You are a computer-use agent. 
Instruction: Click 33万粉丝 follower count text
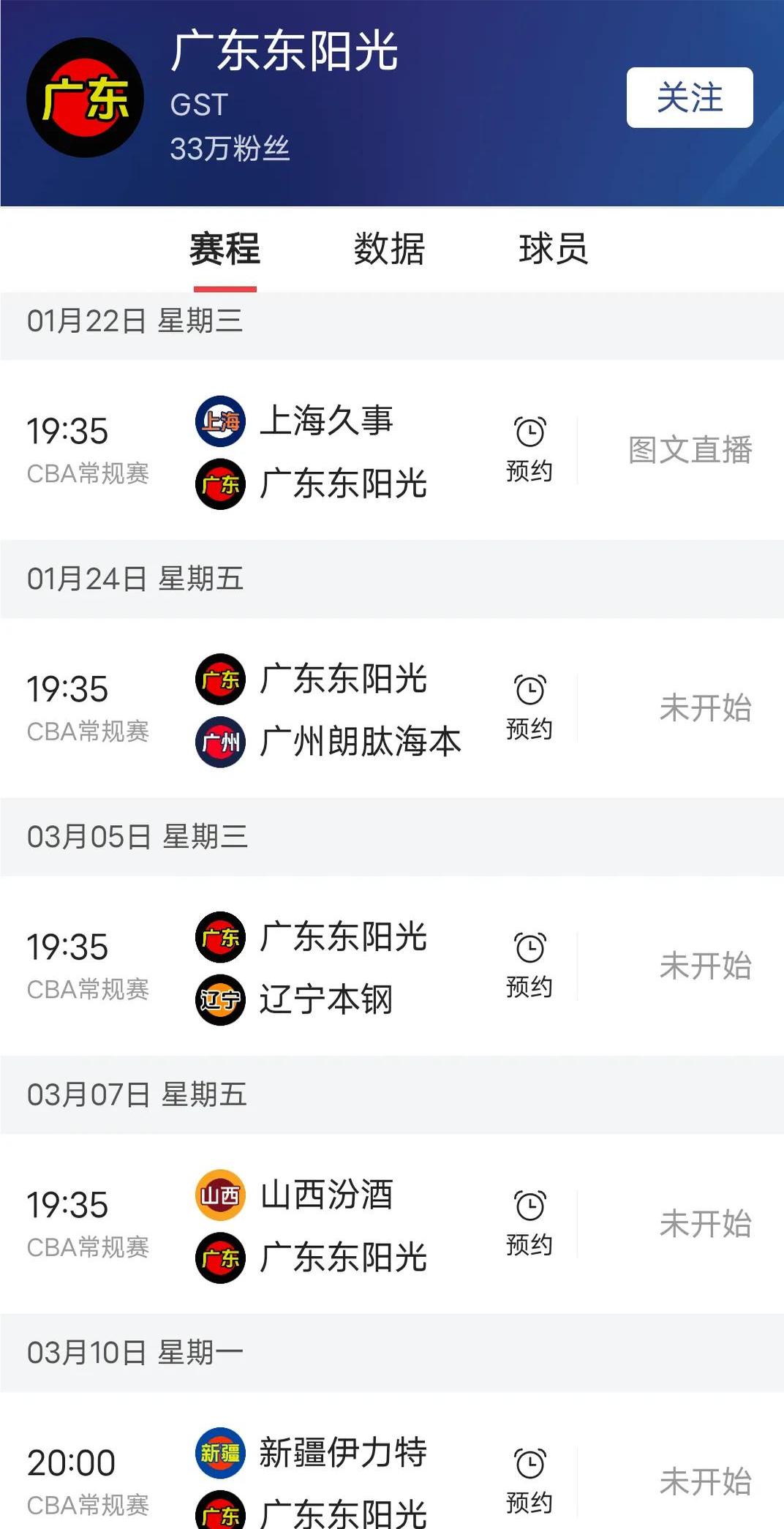[x=230, y=150]
